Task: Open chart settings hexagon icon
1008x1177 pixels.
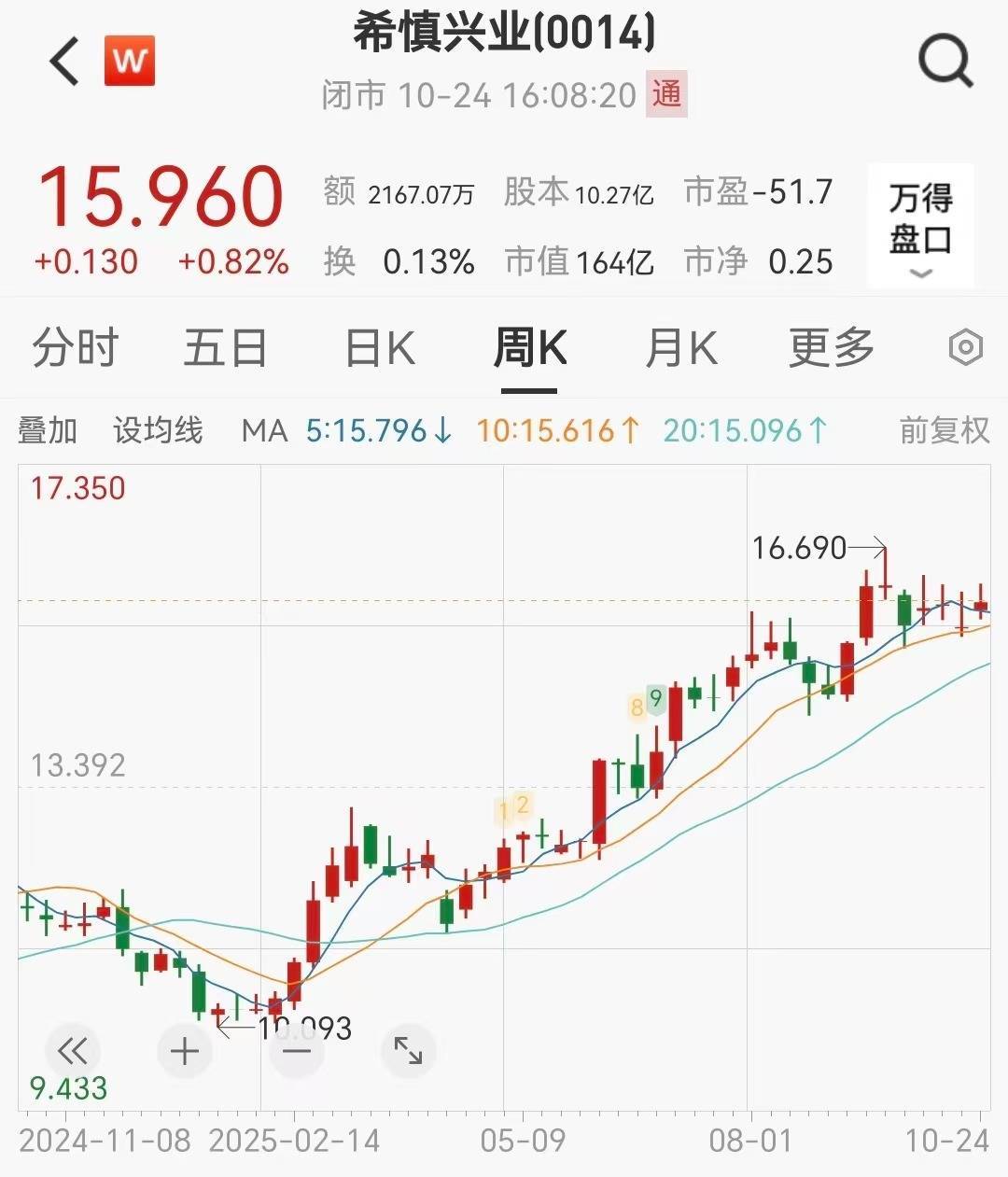Action: coord(965,348)
